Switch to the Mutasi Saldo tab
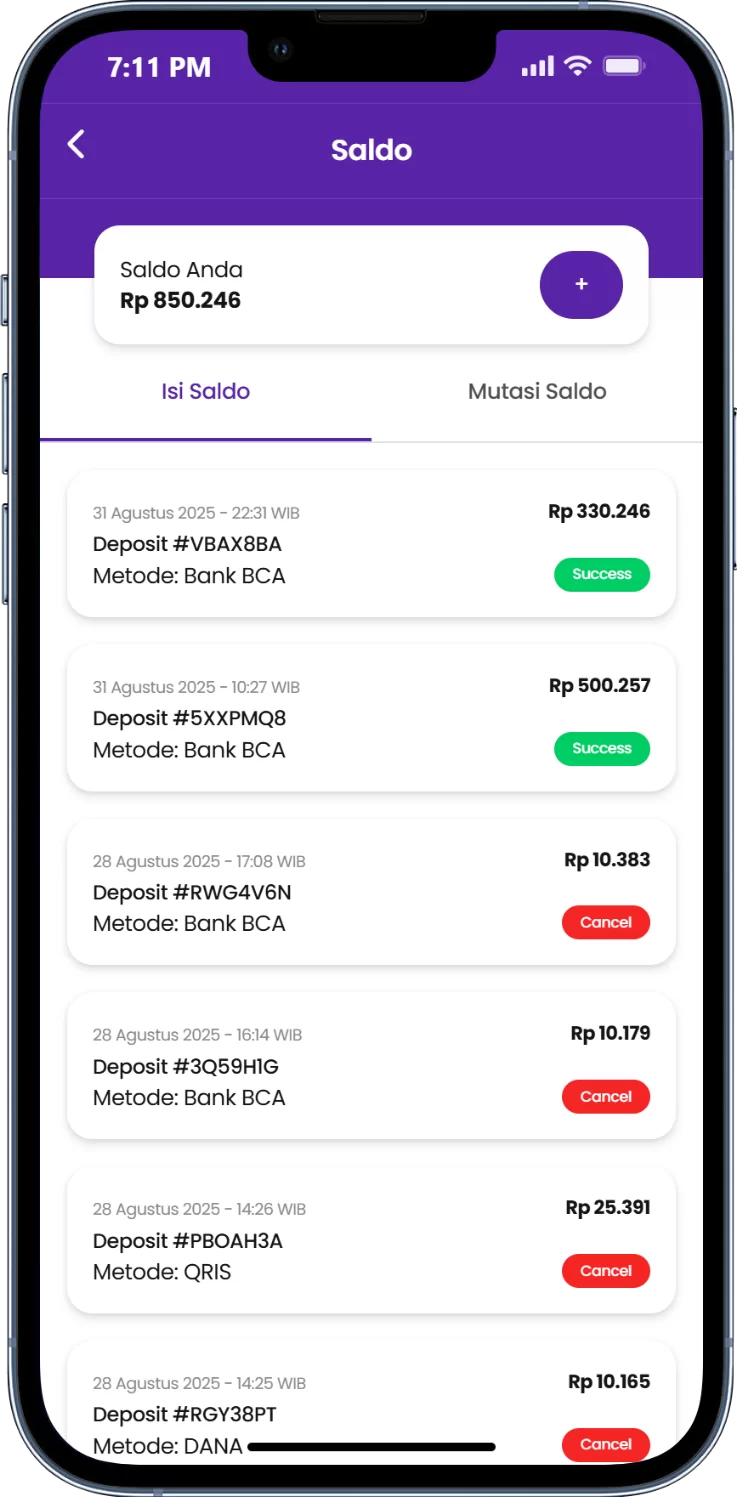This screenshot has width=737, height=1497. (537, 391)
